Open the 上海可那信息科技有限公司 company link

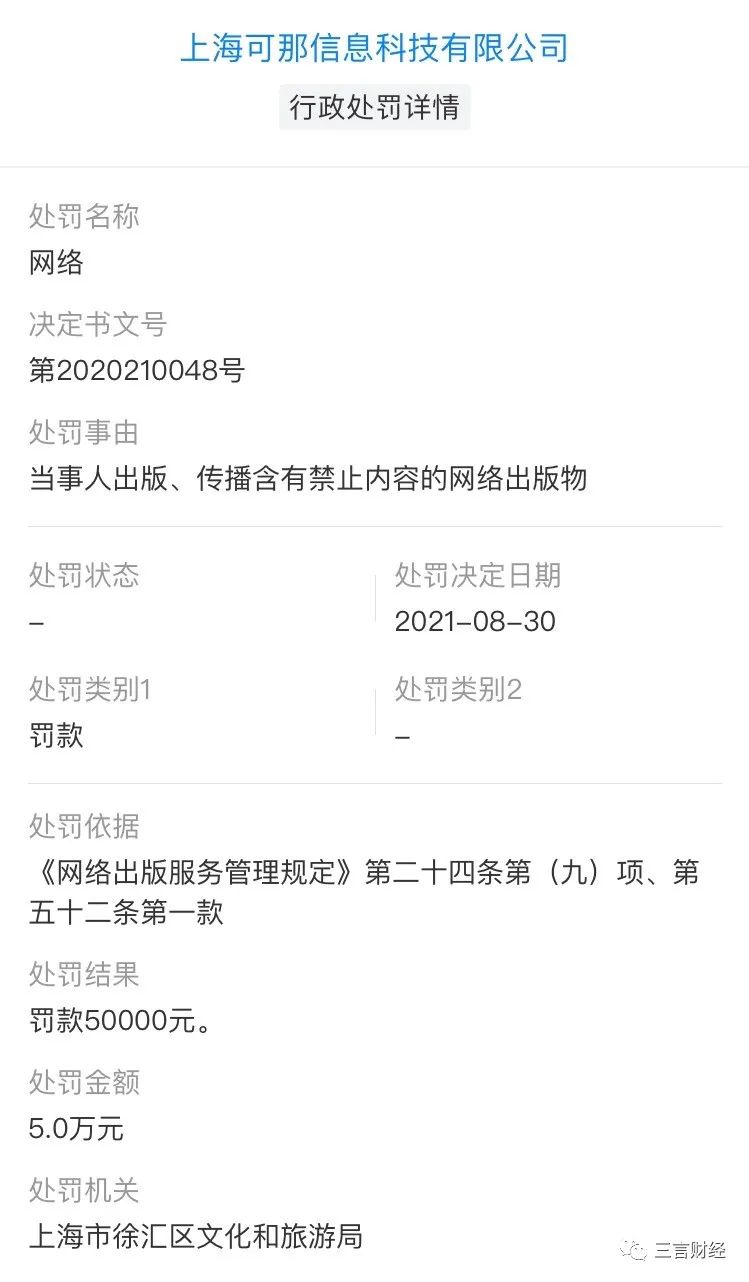point(374,48)
